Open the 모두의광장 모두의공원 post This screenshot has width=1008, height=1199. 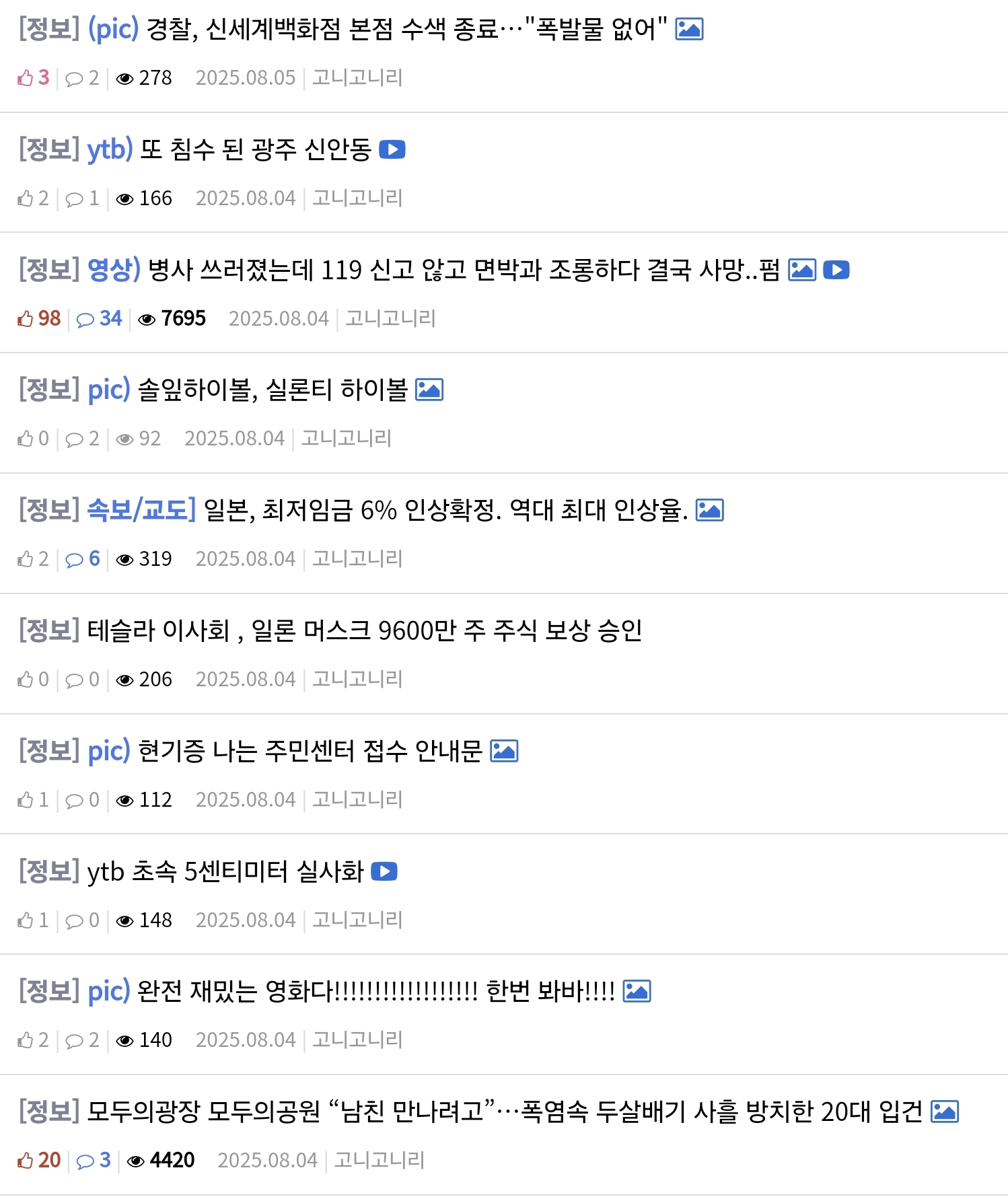(x=505, y=1112)
